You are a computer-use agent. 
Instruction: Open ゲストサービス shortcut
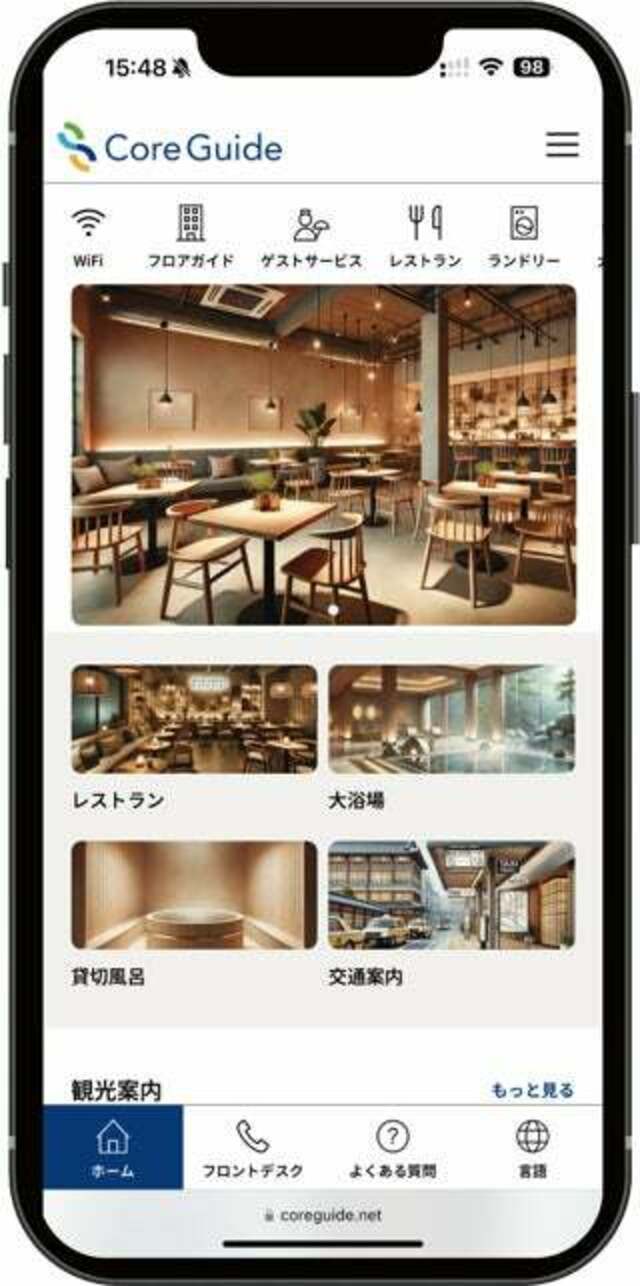311,236
